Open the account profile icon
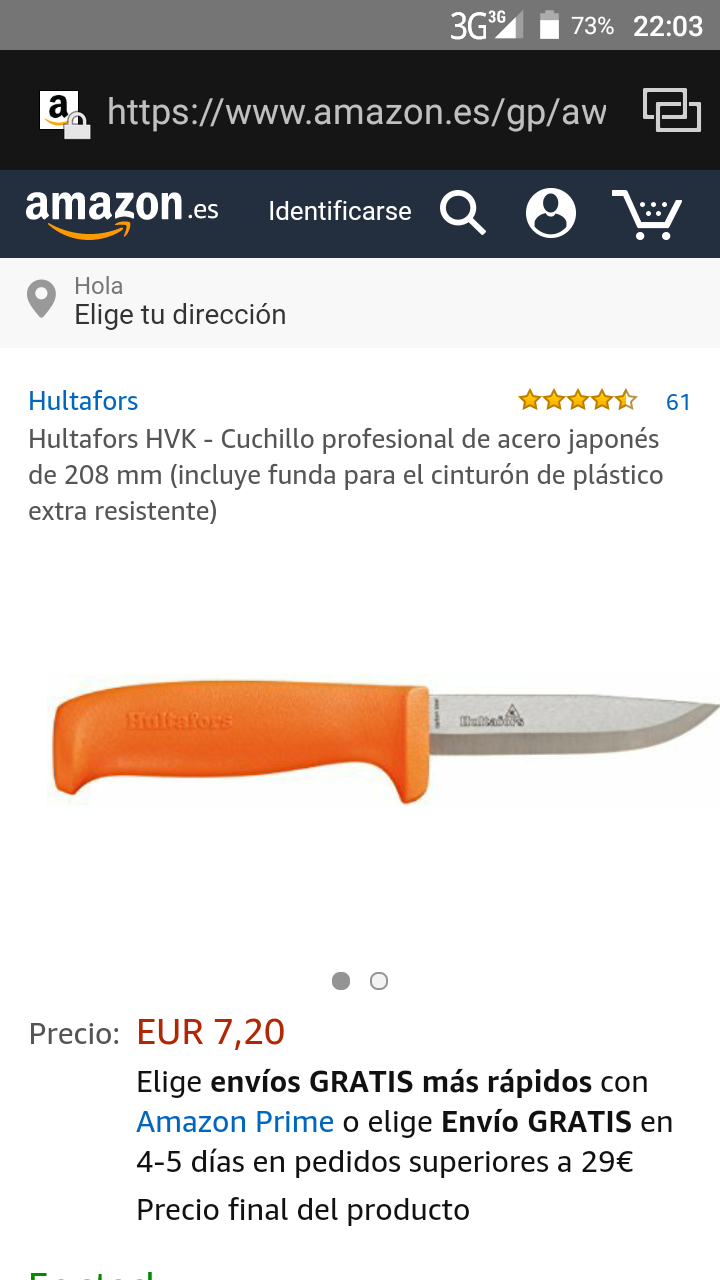The width and height of the screenshot is (720, 1280). click(x=551, y=213)
